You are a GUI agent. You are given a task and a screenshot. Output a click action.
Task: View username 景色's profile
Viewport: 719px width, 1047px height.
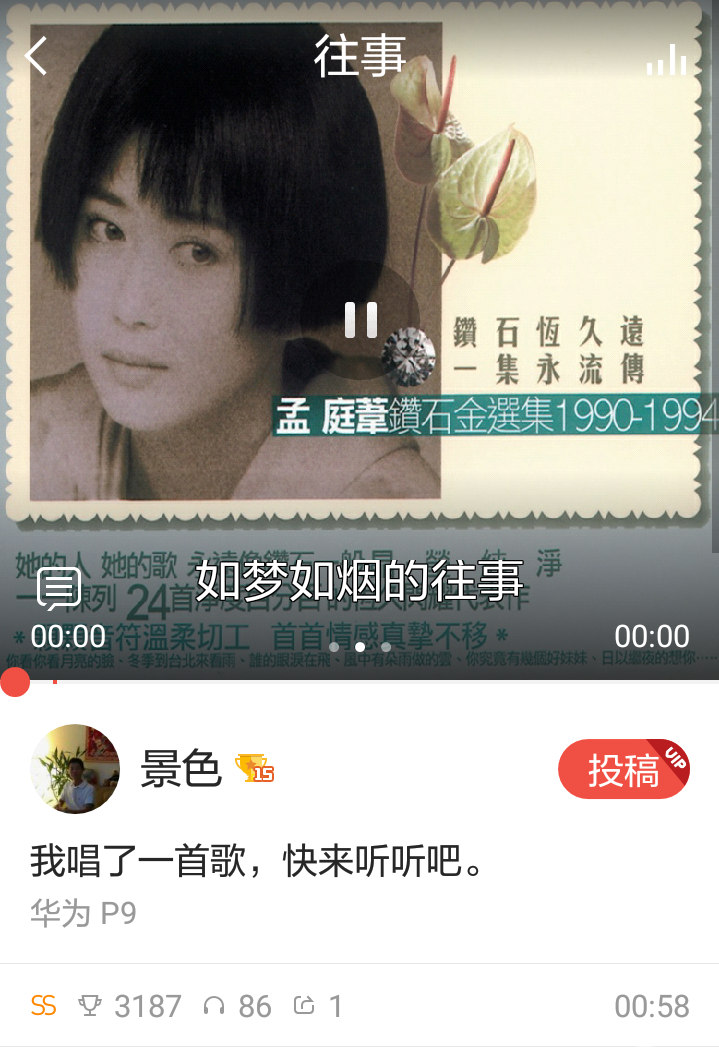point(181,769)
